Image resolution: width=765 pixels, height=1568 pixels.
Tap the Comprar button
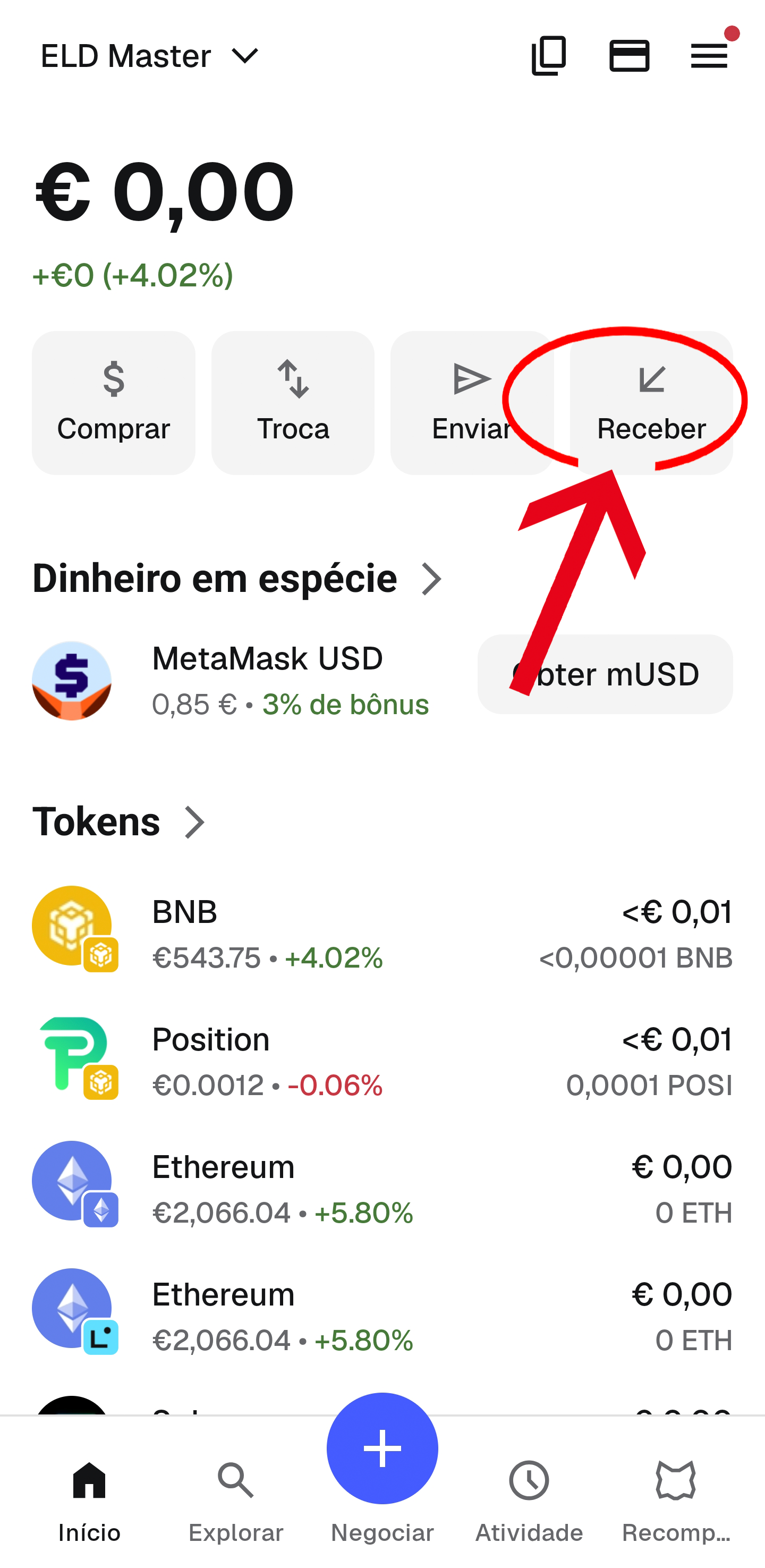[x=113, y=402]
